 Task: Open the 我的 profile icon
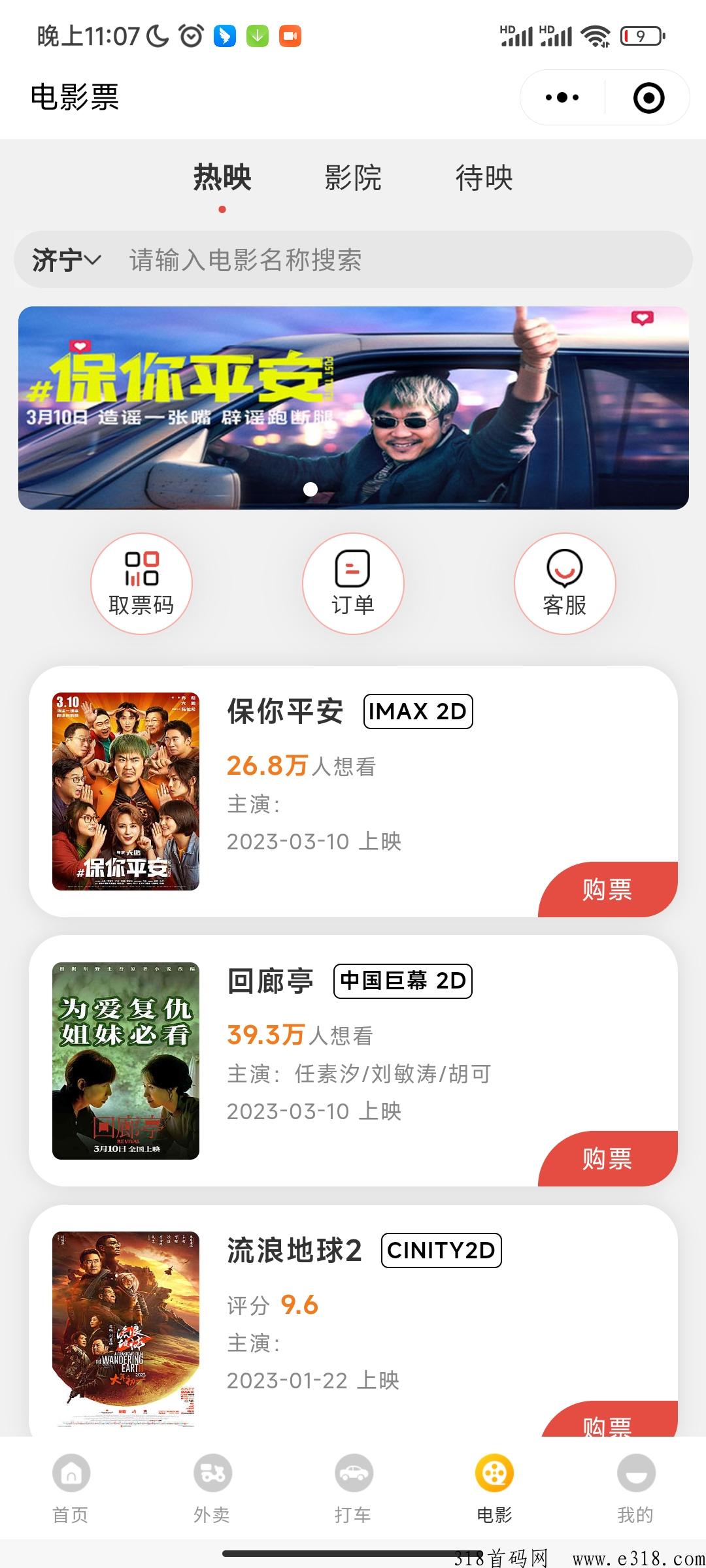635,1473
